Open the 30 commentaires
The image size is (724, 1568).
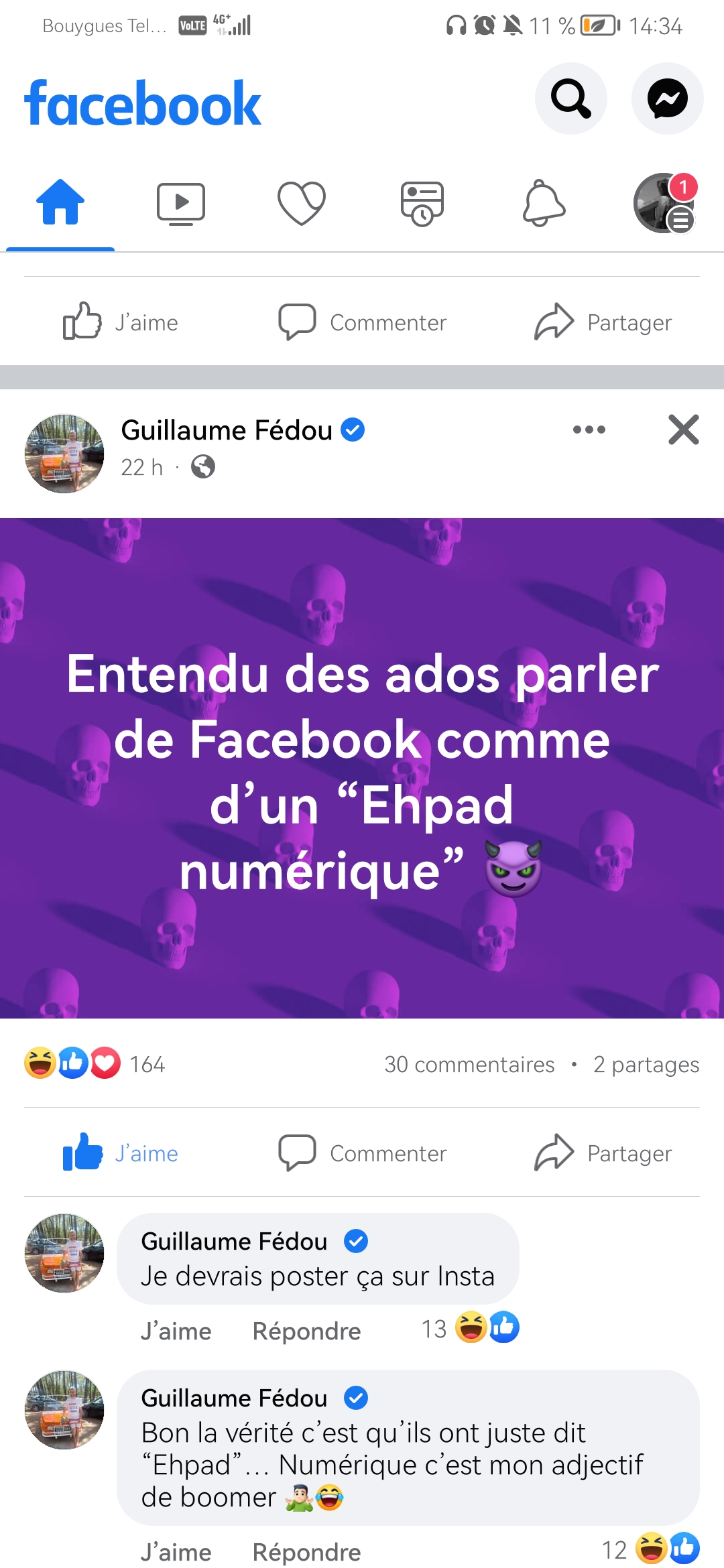469,1064
